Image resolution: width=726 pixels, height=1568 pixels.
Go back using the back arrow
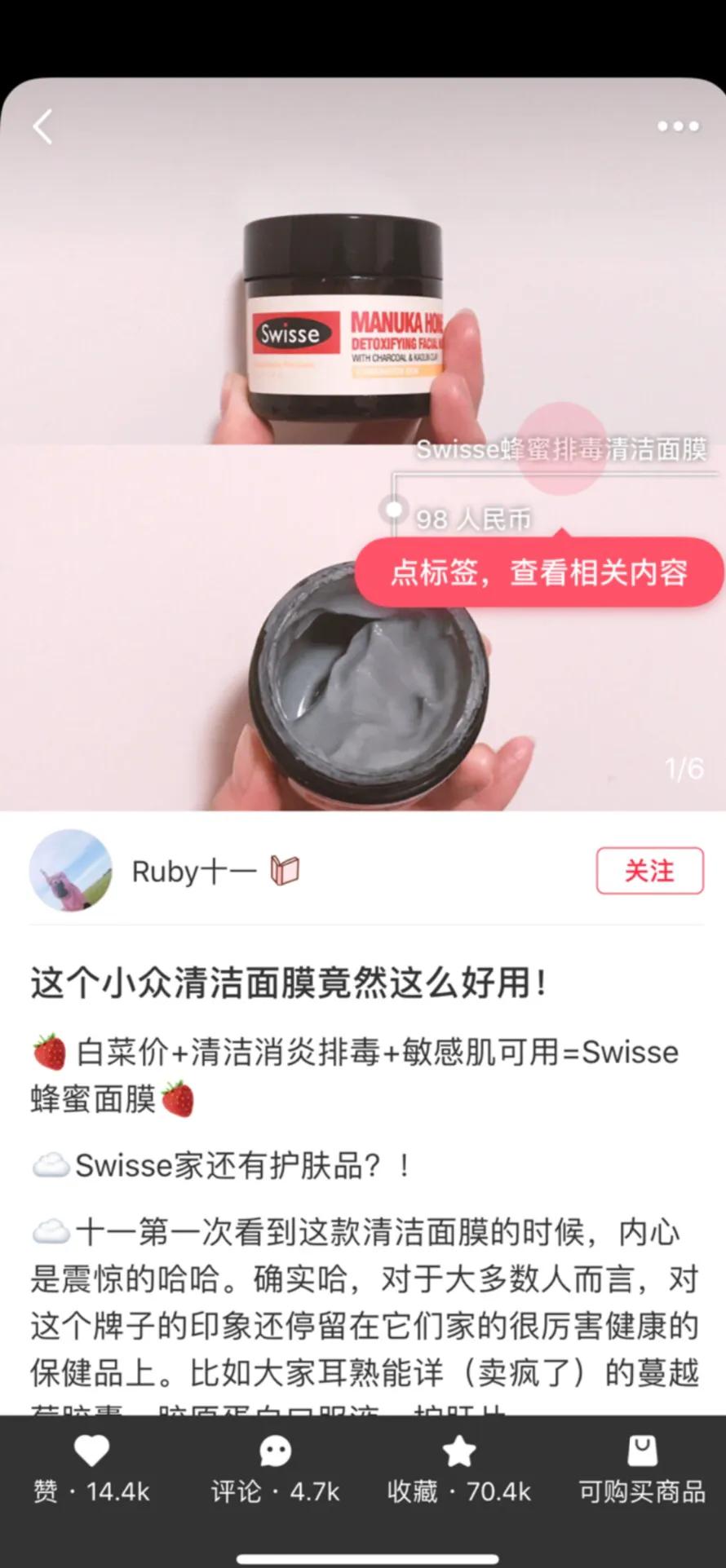[42, 127]
